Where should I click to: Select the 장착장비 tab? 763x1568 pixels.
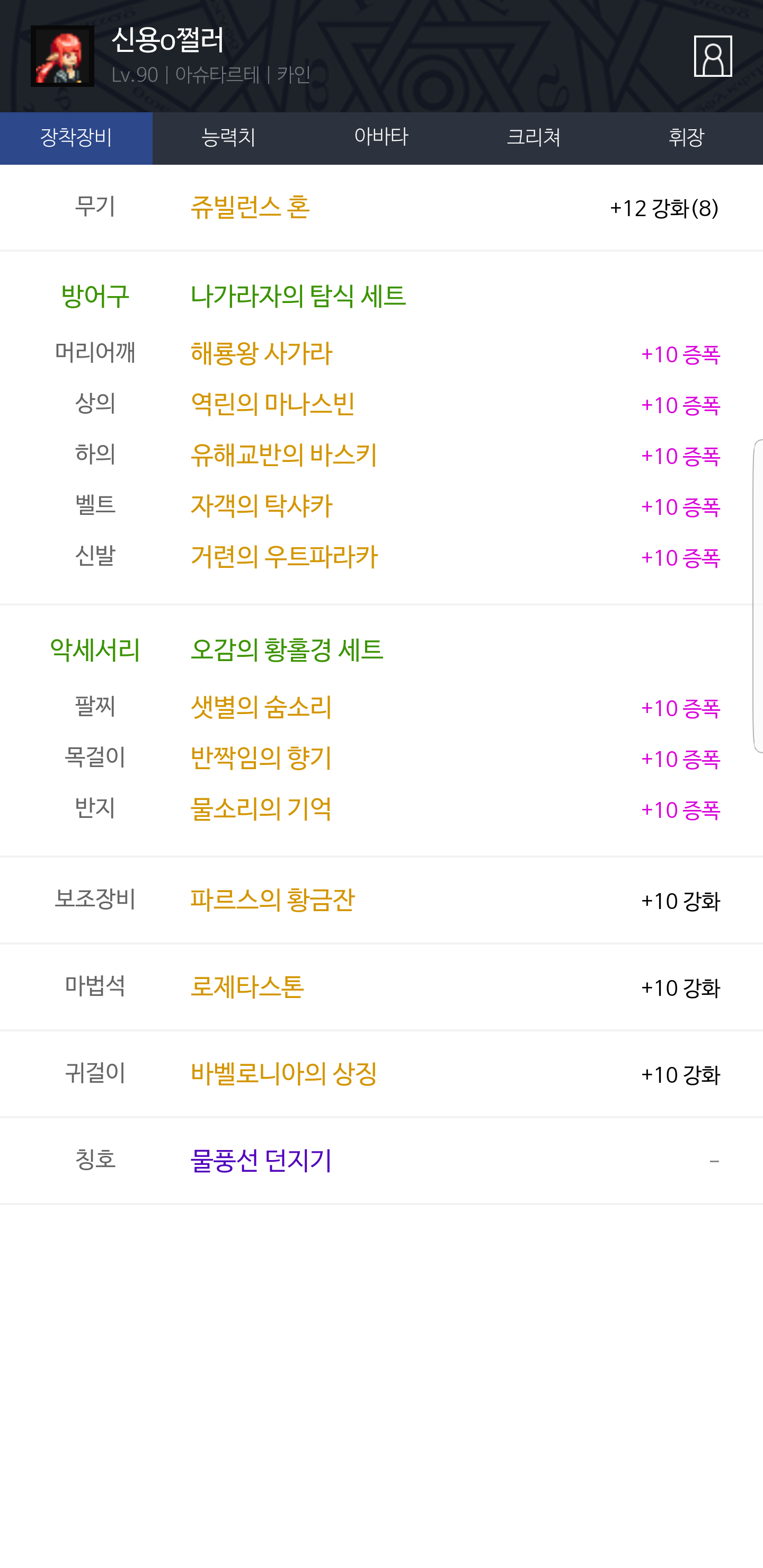pos(76,138)
